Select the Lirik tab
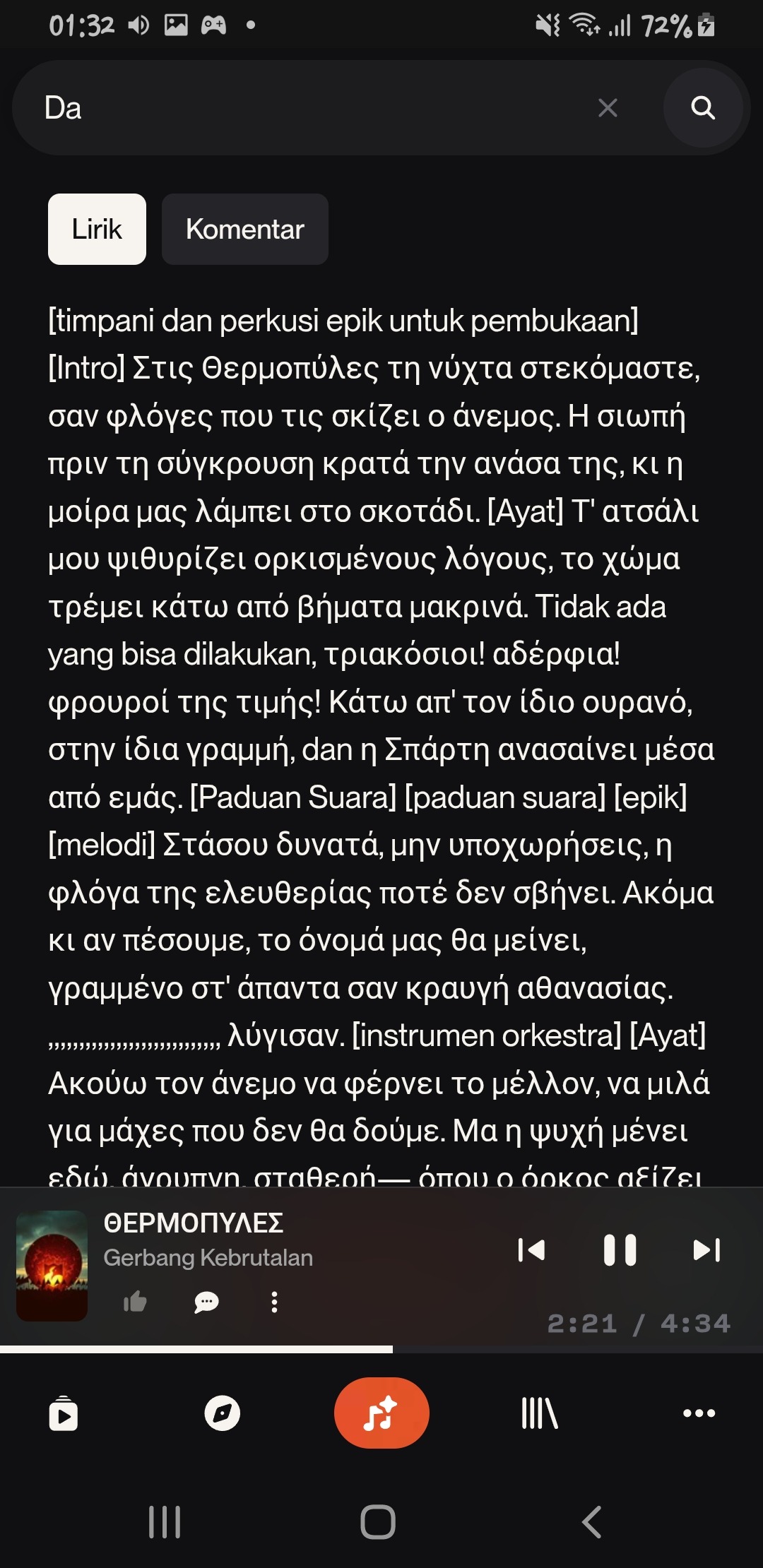 click(x=97, y=230)
